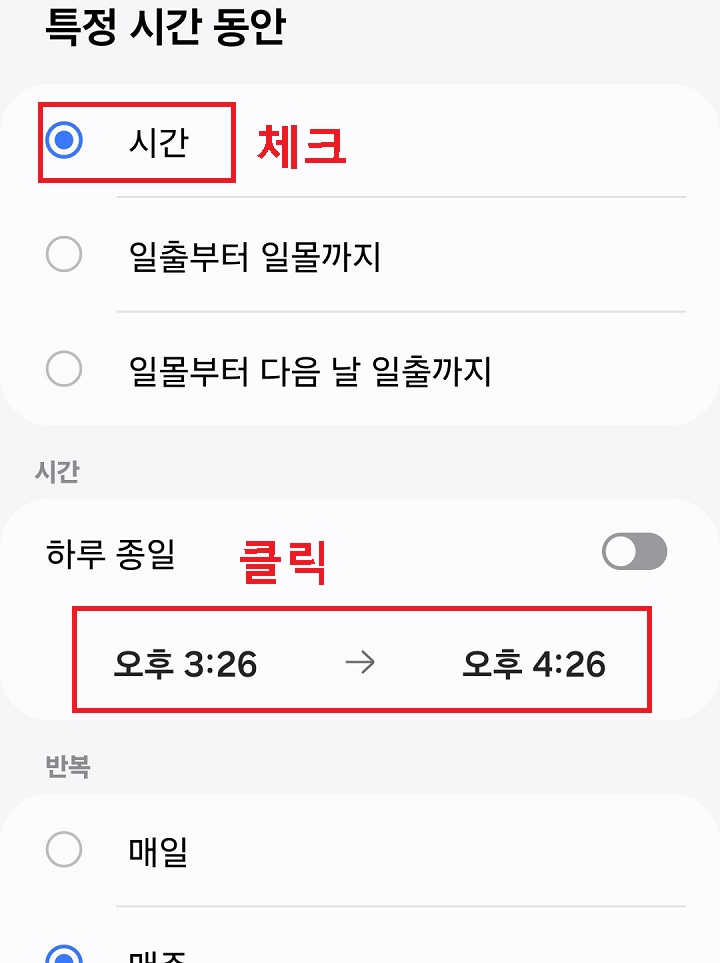Tap the circle beside 일몰부터 다음 날 일출까지
The image size is (720, 963).
click(x=64, y=368)
